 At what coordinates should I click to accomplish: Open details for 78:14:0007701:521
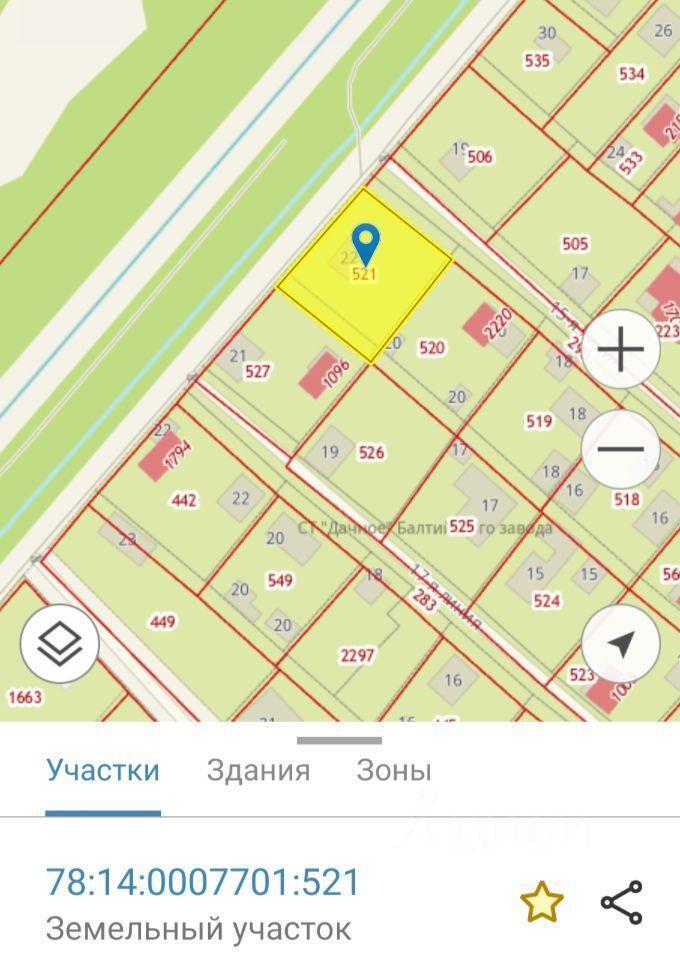pos(203,882)
